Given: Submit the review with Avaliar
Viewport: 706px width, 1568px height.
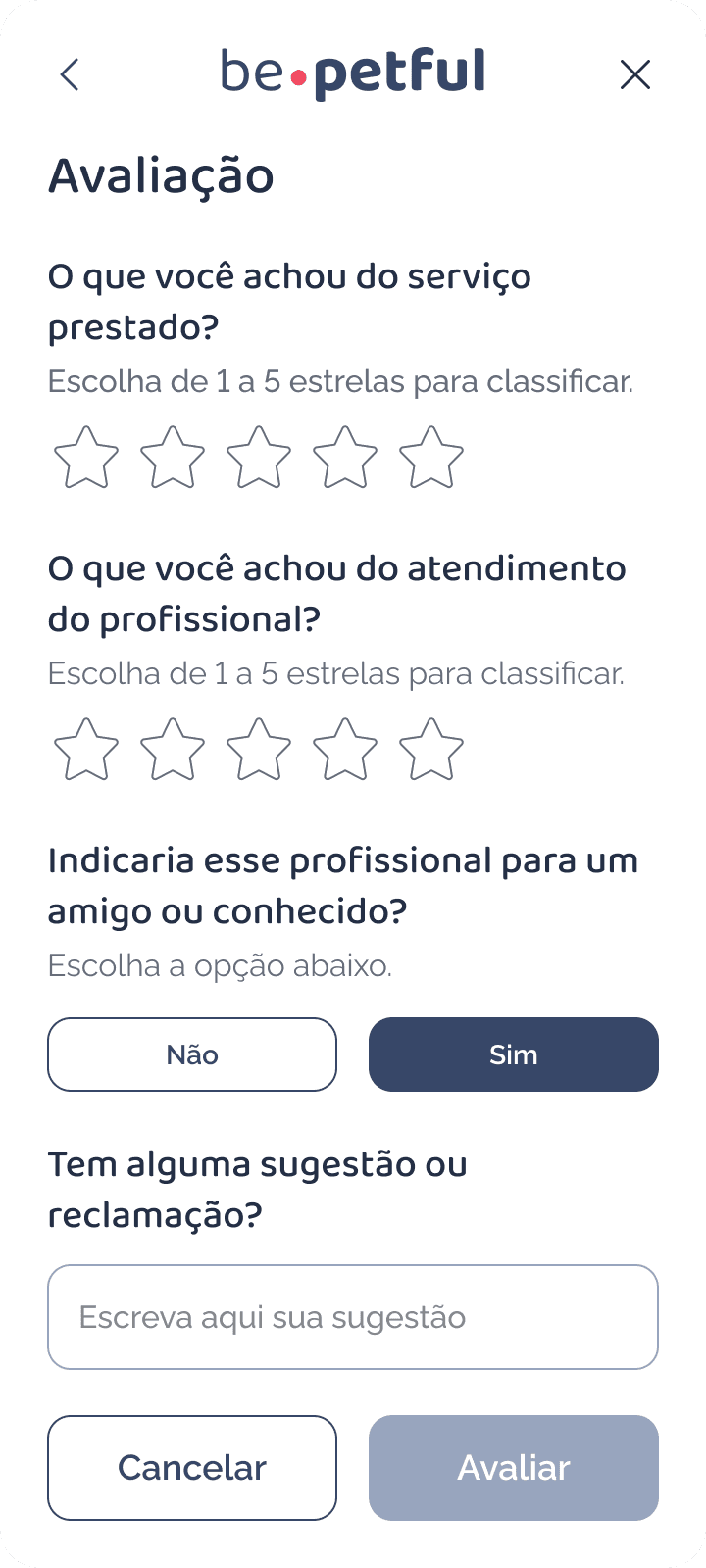Looking at the screenshot, I should [x=514, y=1468].
